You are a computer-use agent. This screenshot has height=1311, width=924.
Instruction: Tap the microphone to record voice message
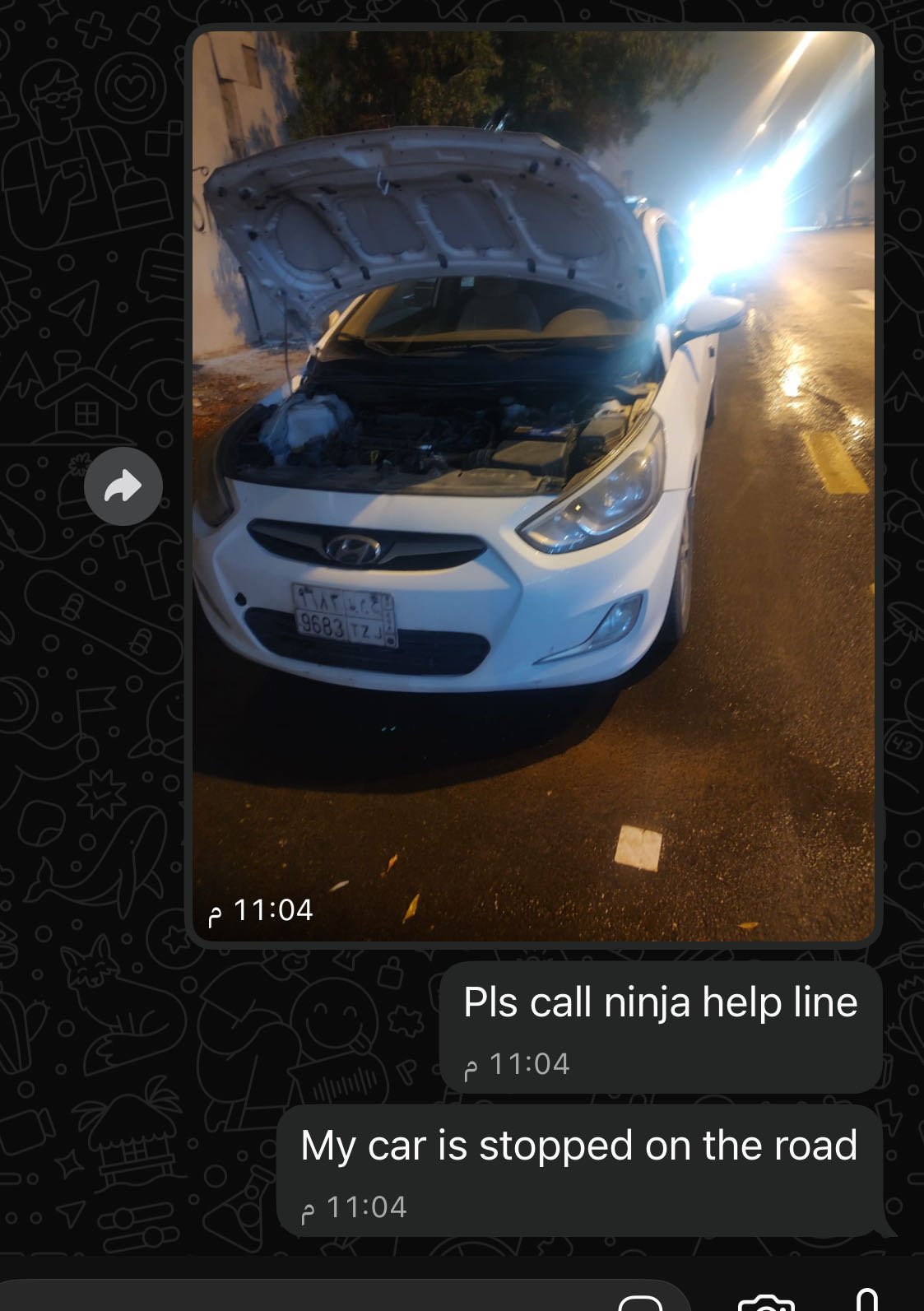click(x=866, y=1300)
